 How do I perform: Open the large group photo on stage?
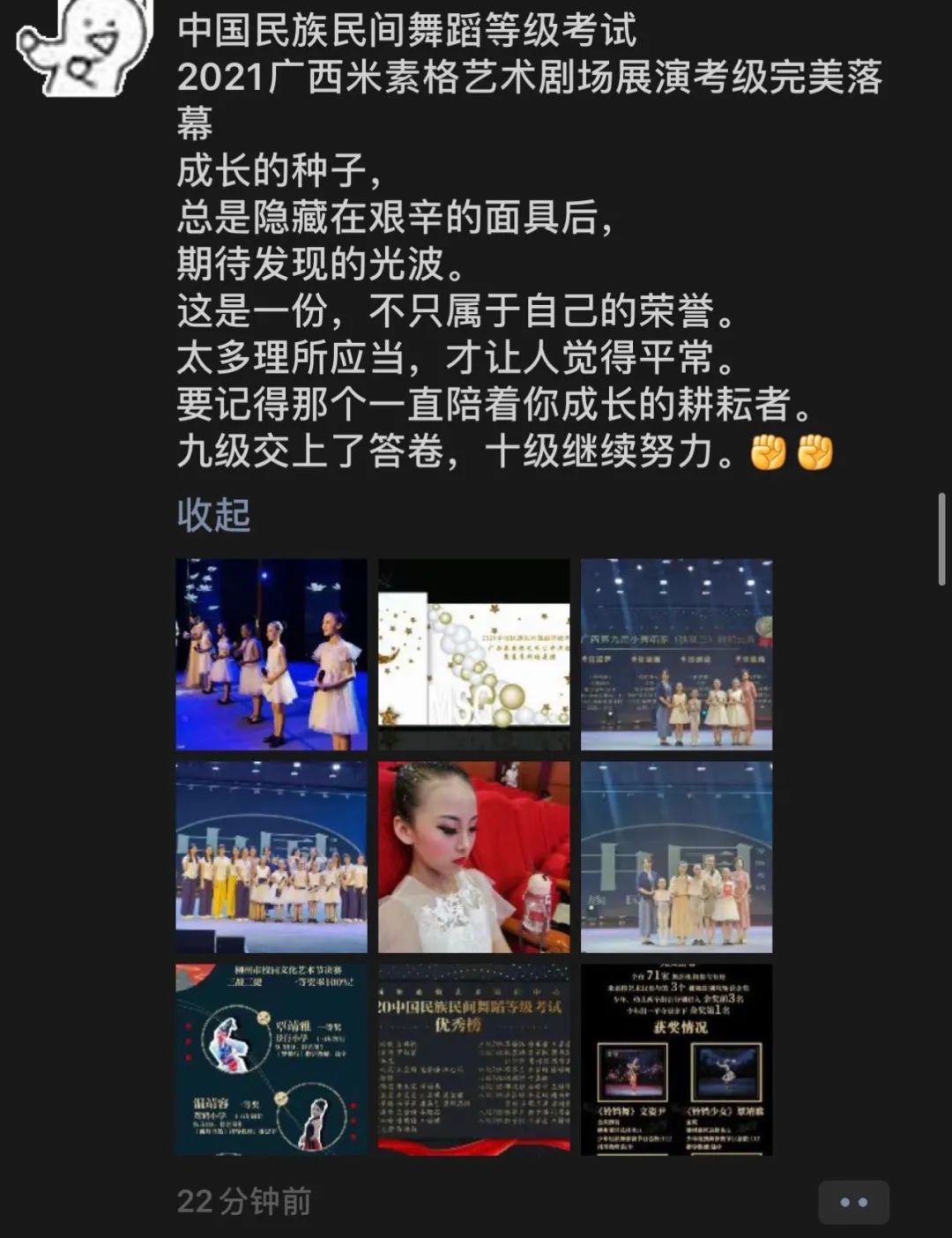(x=271, y=856)
